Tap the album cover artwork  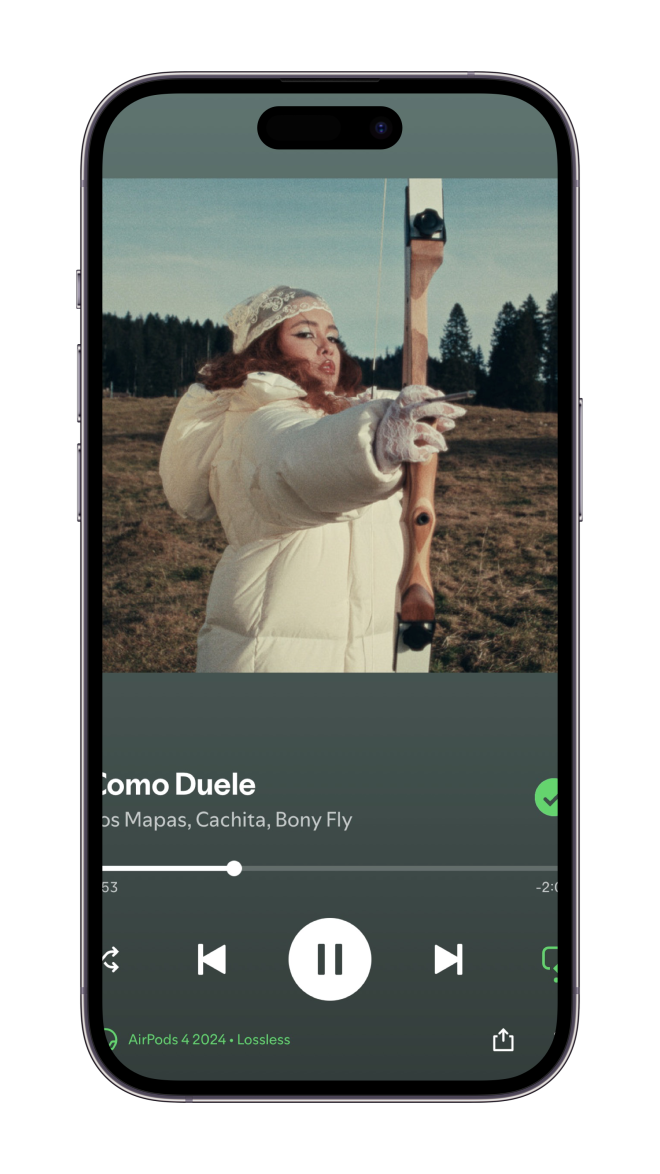point(330,425)
